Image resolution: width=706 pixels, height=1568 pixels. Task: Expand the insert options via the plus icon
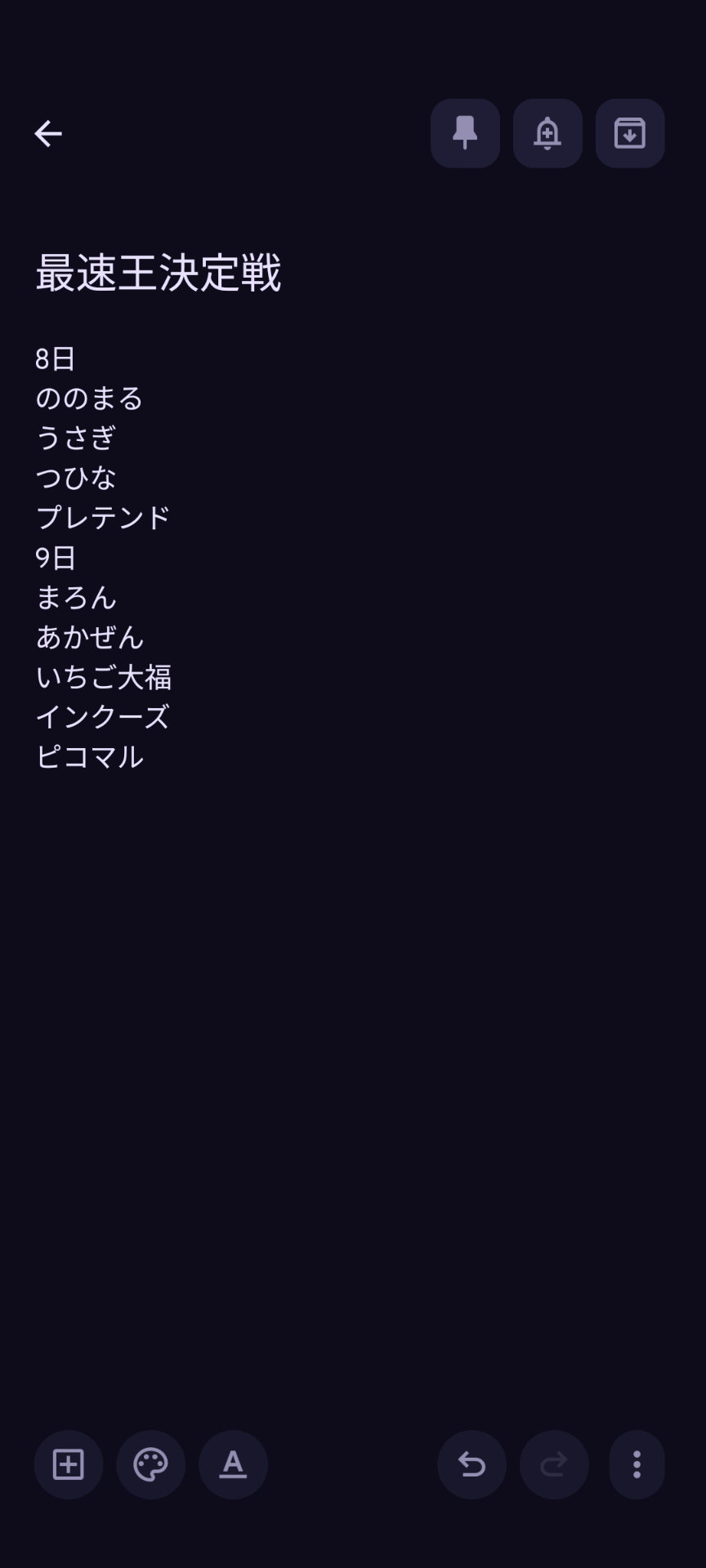click(69, 1464)
